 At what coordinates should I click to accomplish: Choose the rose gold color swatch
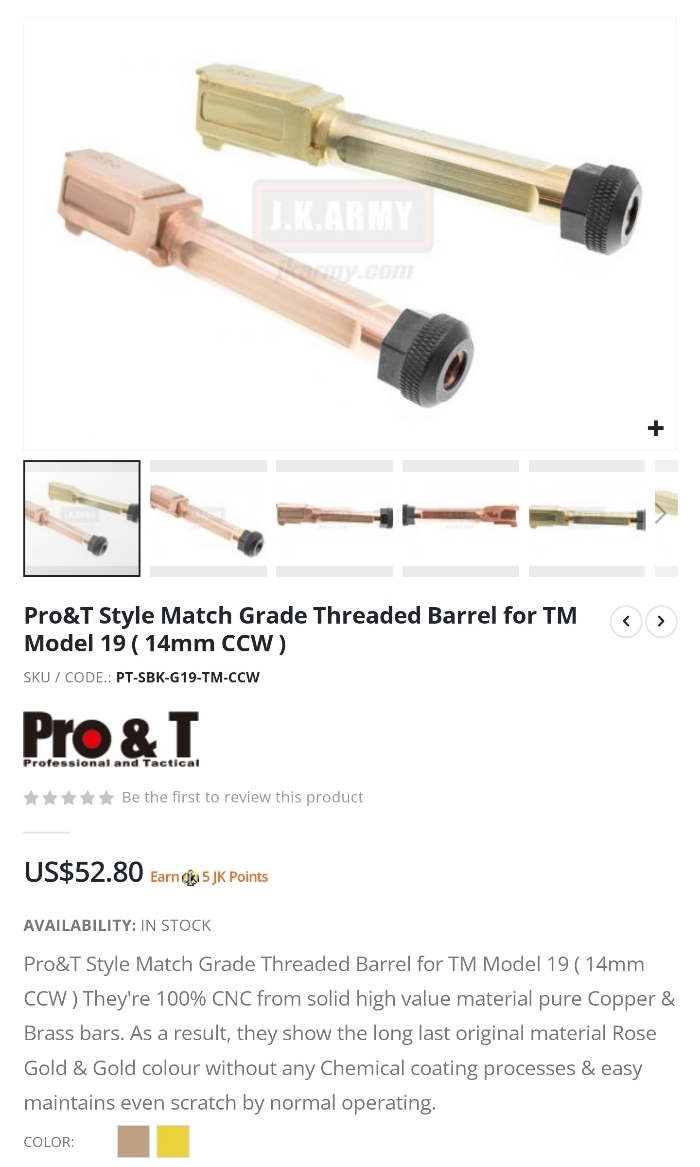click(x=133, y=1141)
